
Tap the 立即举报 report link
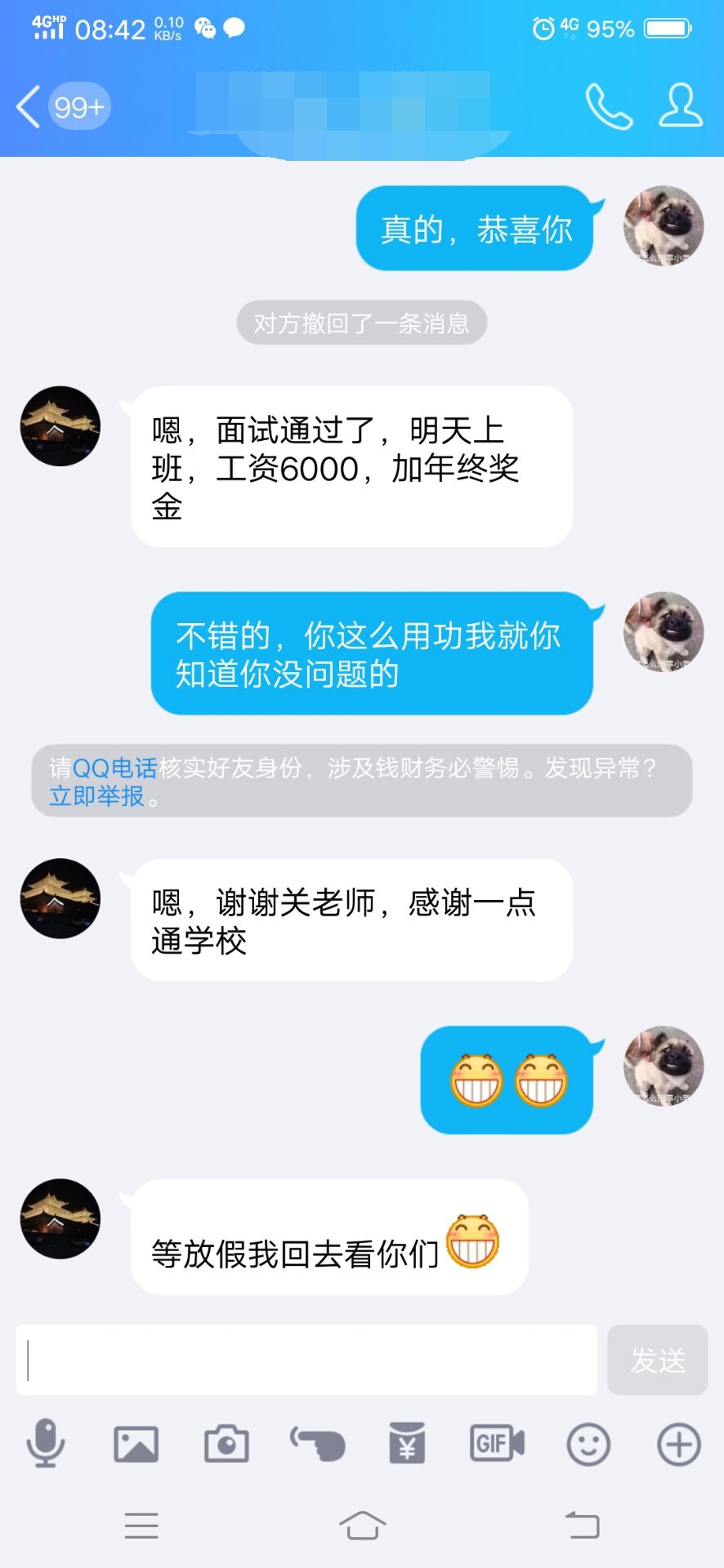pyautogui.click(x=96, y=795)
